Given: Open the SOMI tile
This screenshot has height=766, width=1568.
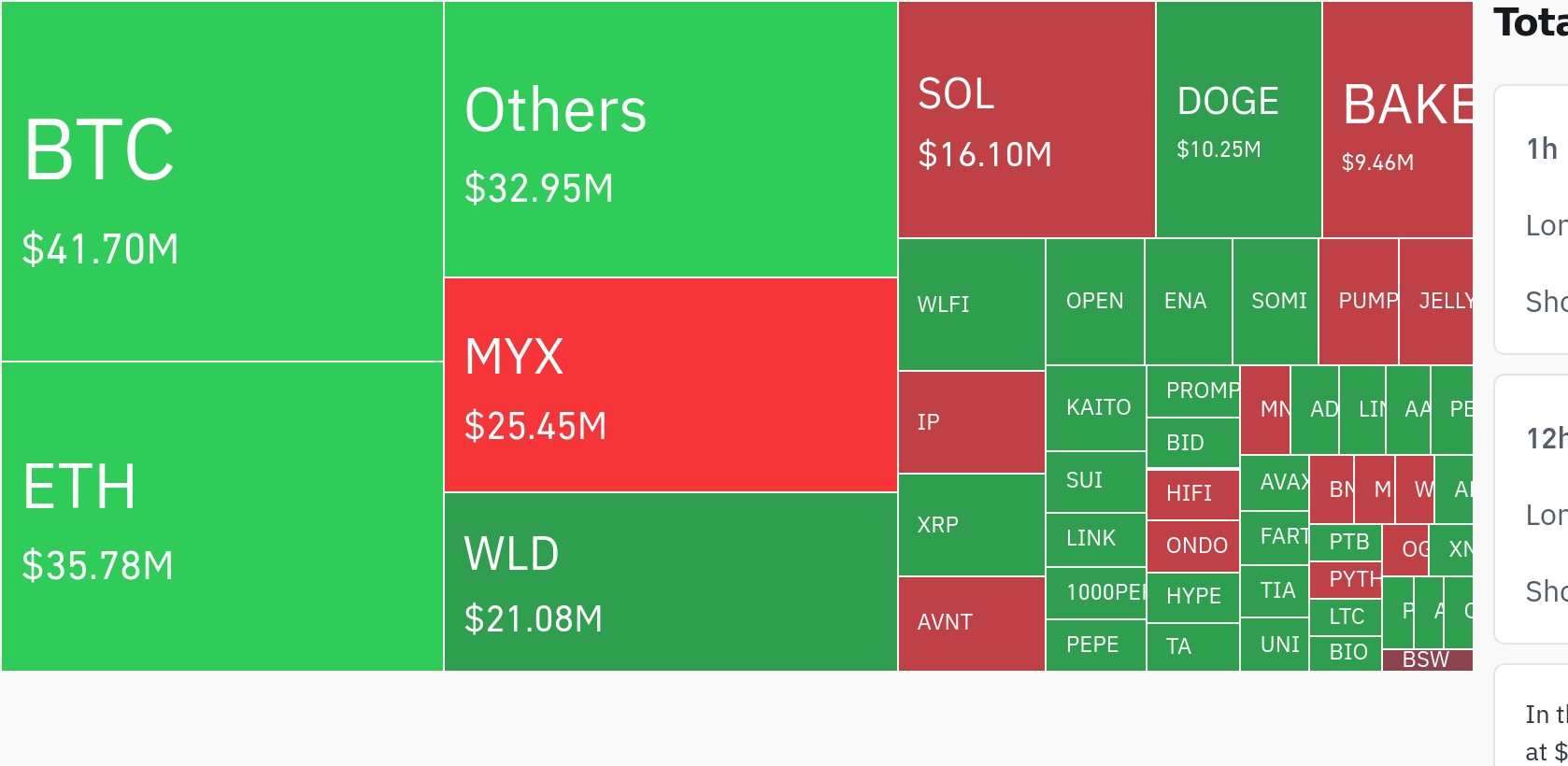Looking at the screenshot, I should 1275,302.
